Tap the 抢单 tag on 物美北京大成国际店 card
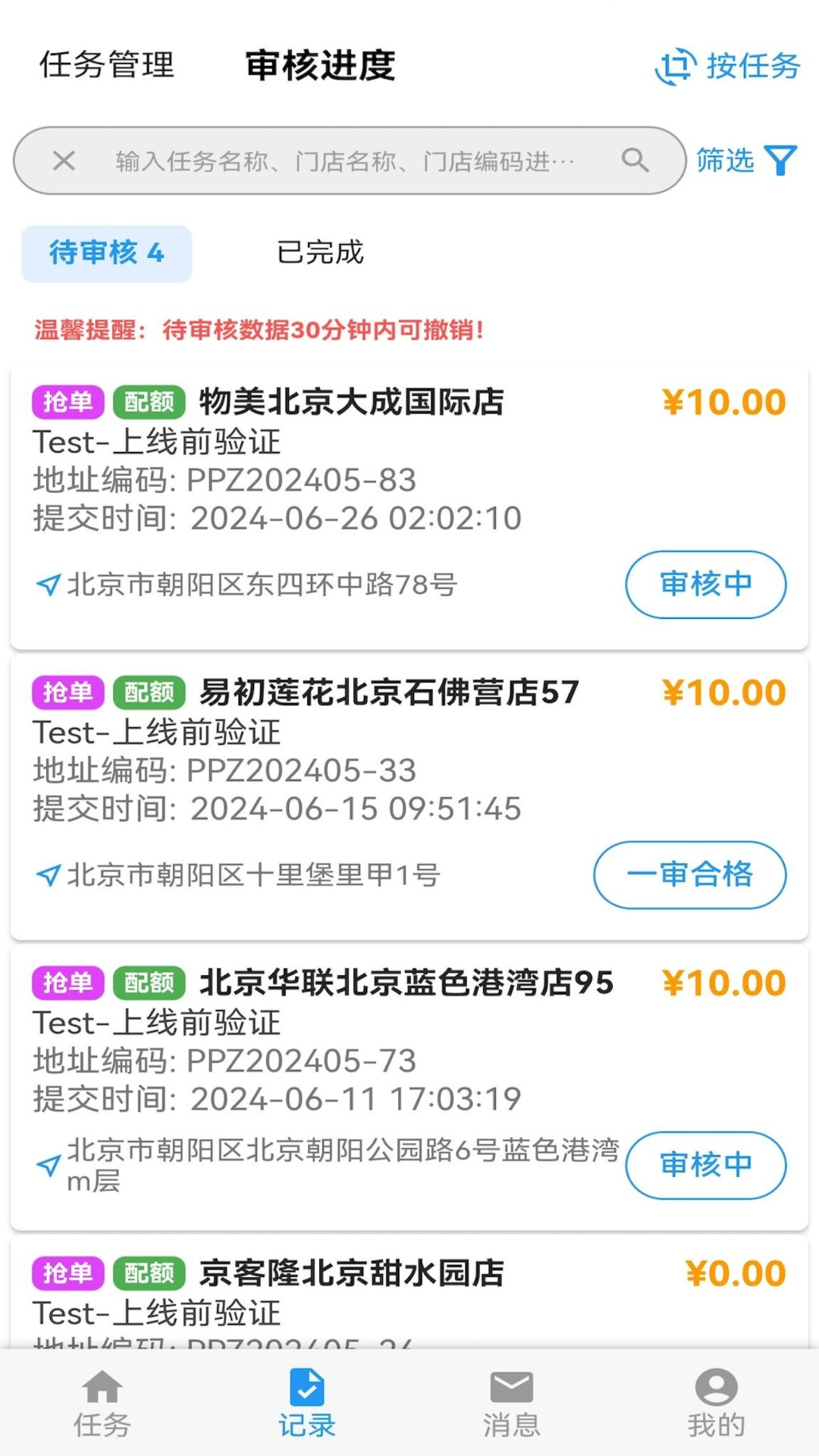Screen dimensions: 819x1456 pyautogui.click(x=67, y=402)
